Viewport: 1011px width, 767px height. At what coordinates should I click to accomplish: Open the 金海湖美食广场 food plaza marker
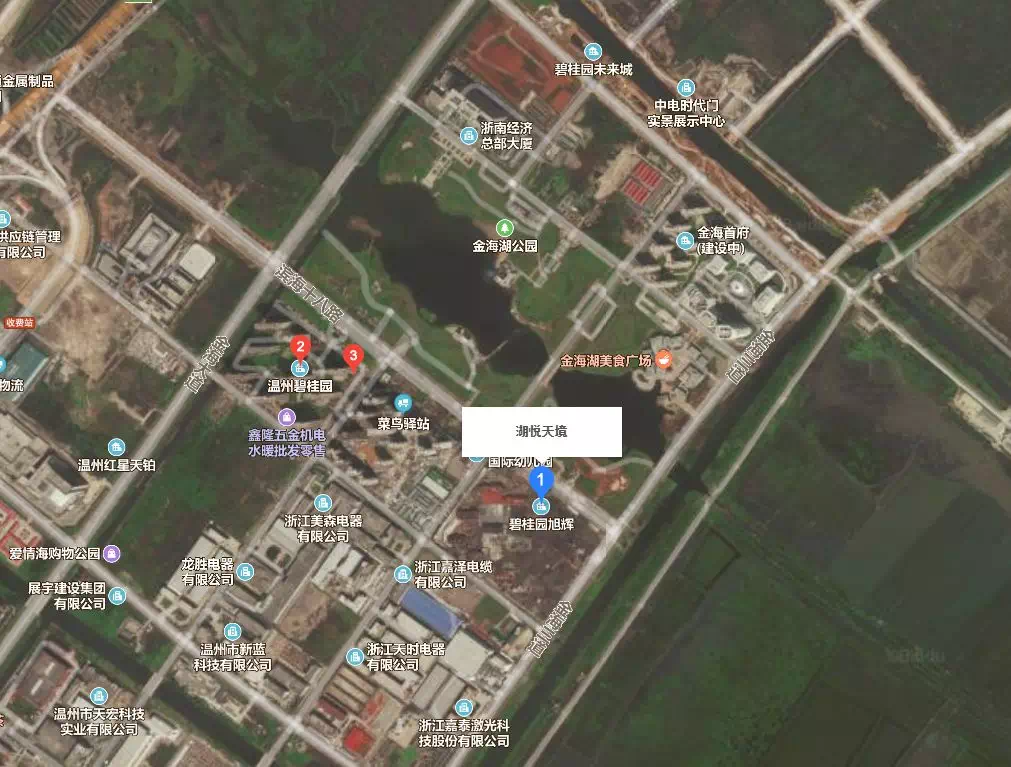click(665, 359)
